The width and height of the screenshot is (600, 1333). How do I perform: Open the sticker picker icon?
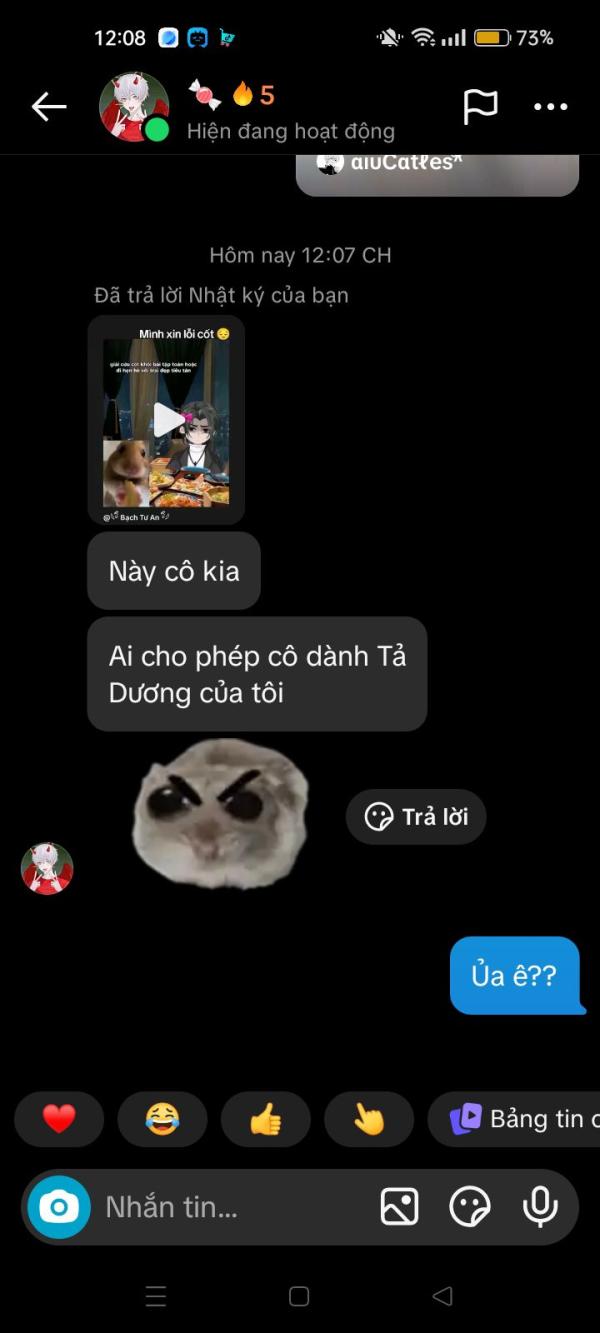pyautogui.click(x=470, y=1207)
